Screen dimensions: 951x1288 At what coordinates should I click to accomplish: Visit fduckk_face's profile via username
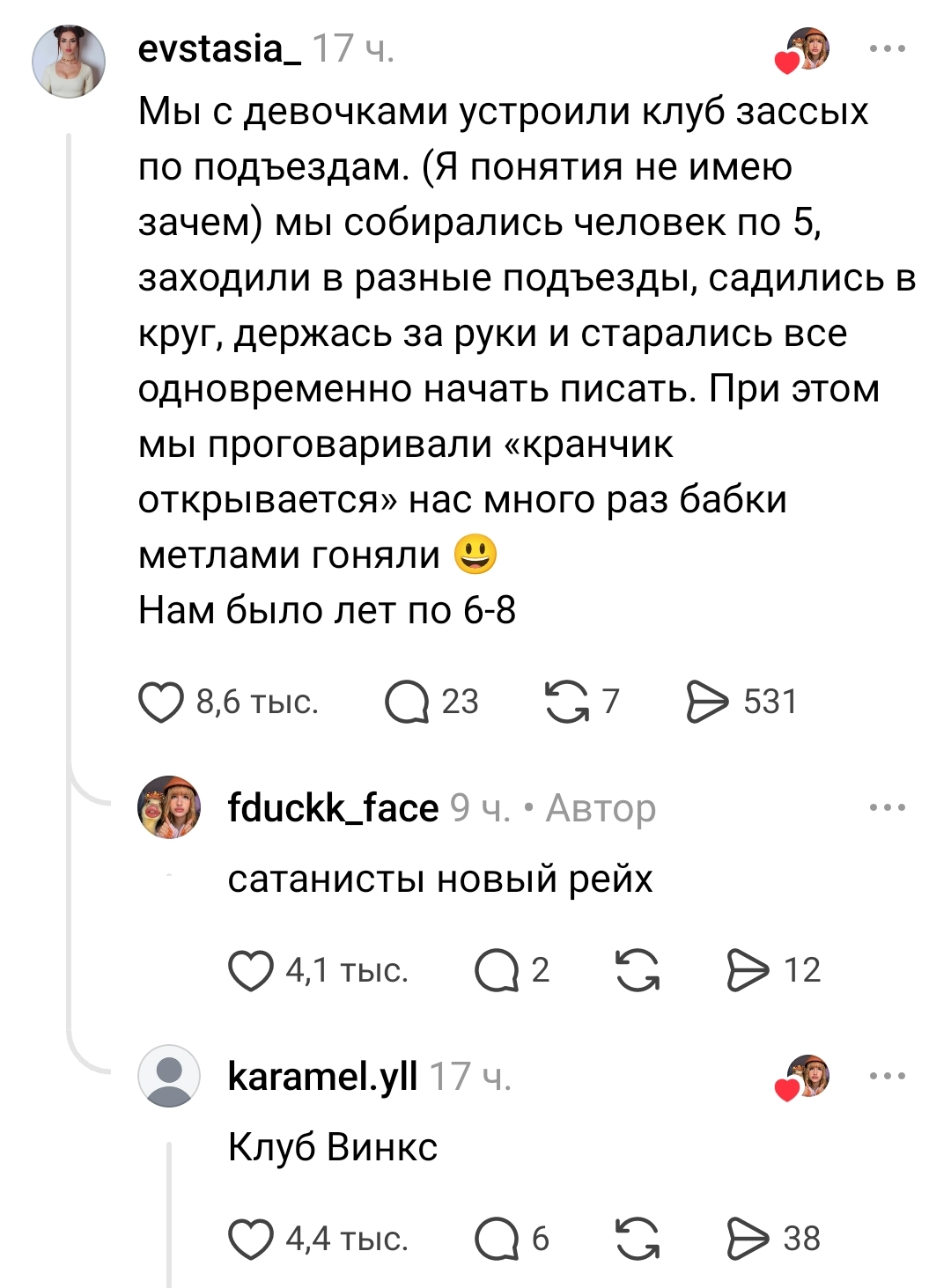point(333,807)
